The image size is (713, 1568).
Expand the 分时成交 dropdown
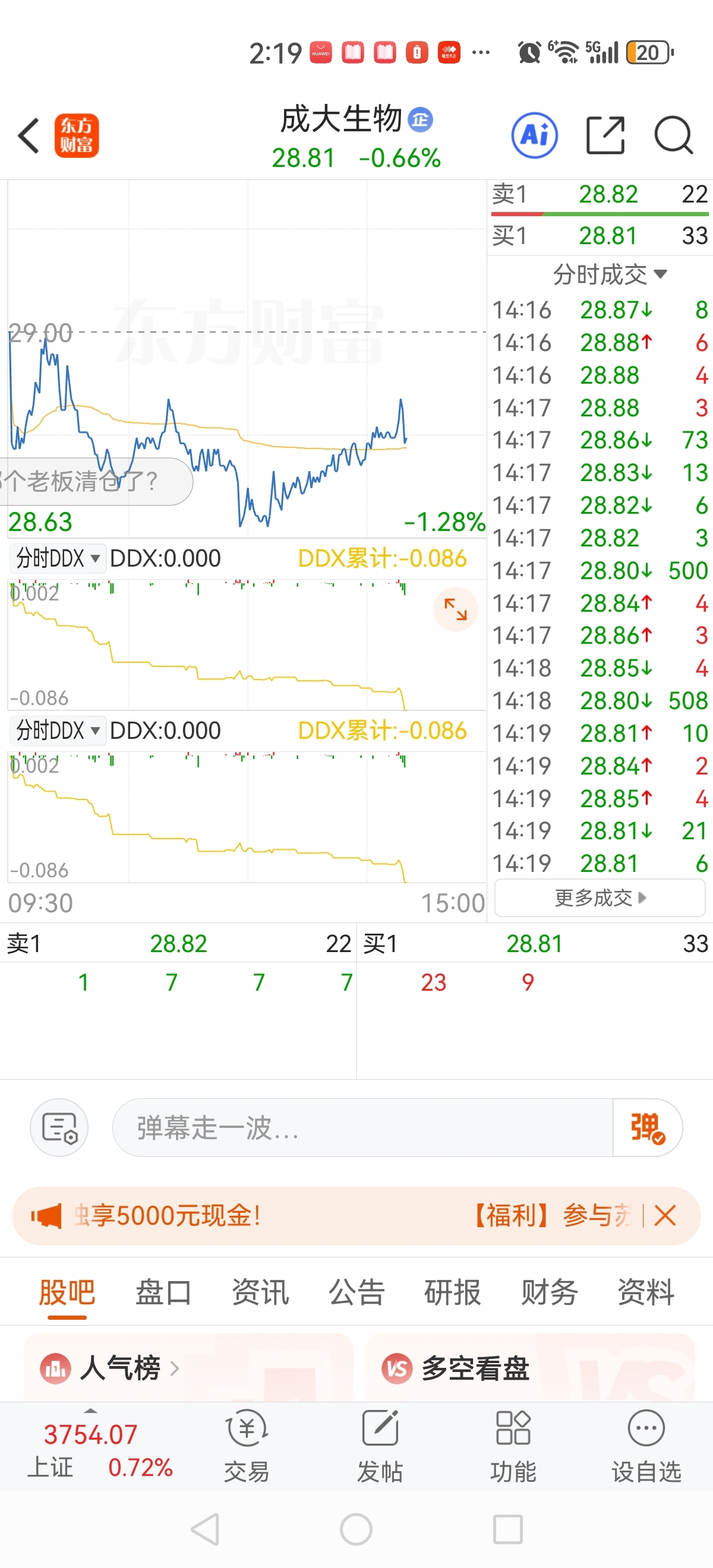coord(610,274)
